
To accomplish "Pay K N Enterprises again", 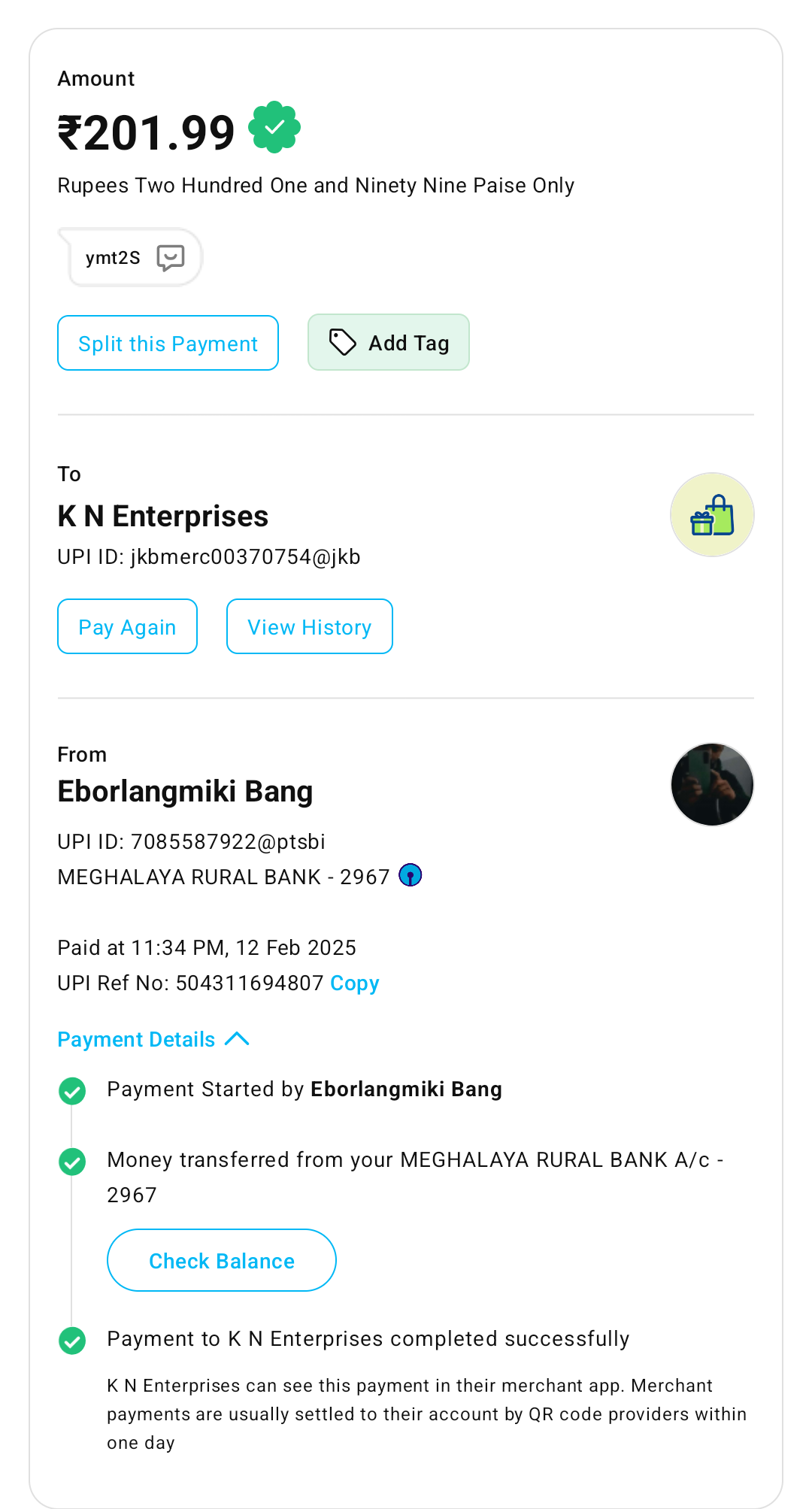I will coord(127,627).
